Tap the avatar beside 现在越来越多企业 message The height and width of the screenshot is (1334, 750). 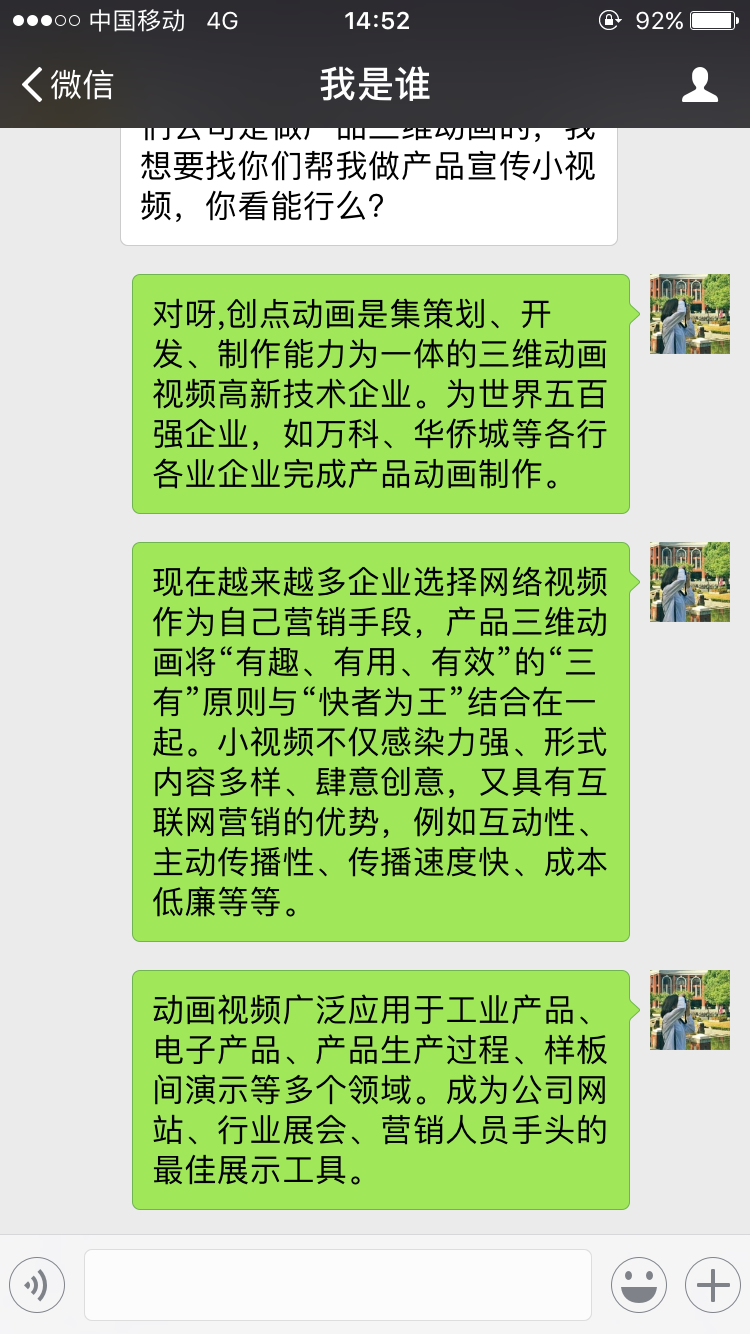(689, 582)
